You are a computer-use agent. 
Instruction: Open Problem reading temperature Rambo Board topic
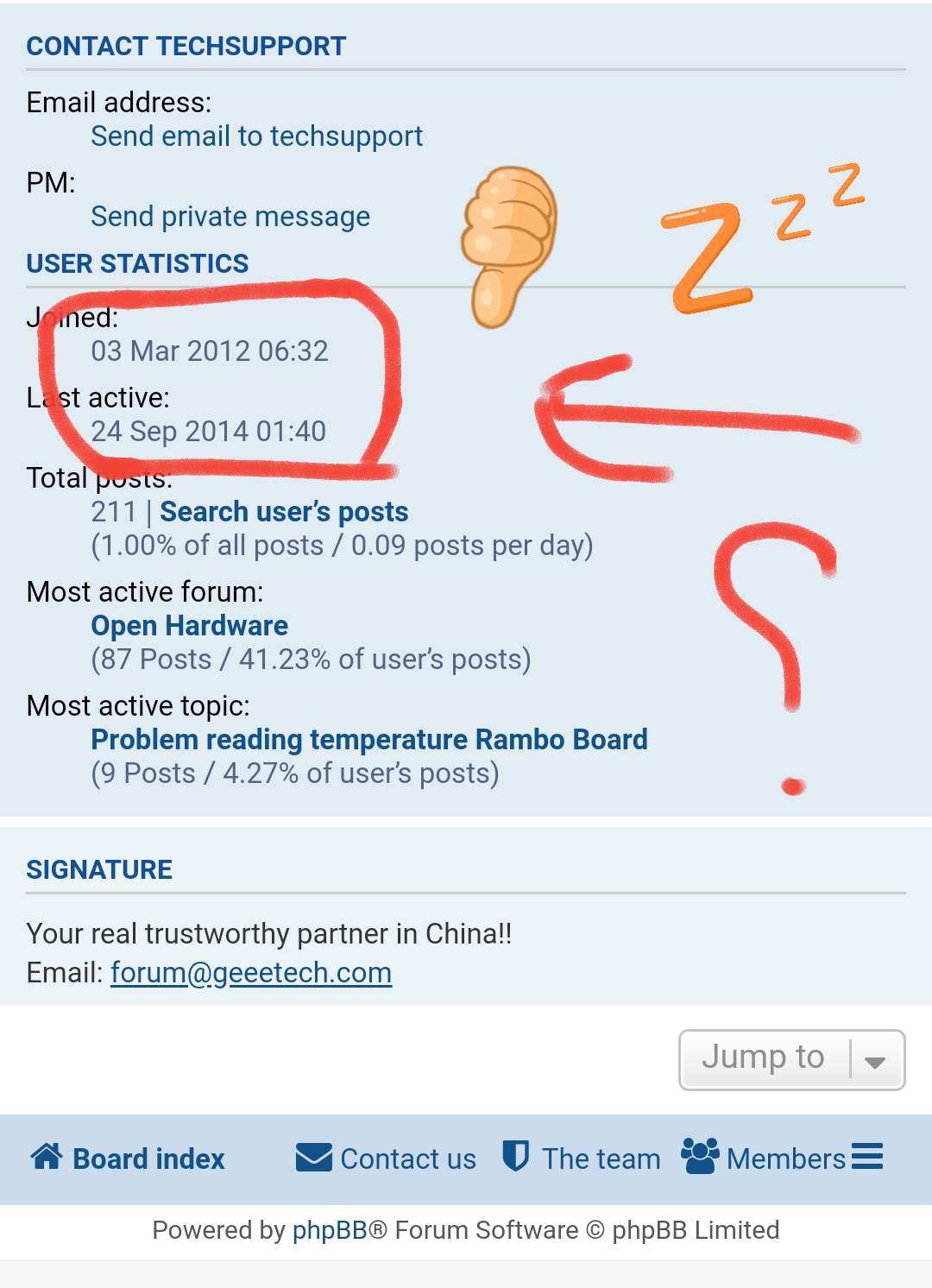(368, 740)
